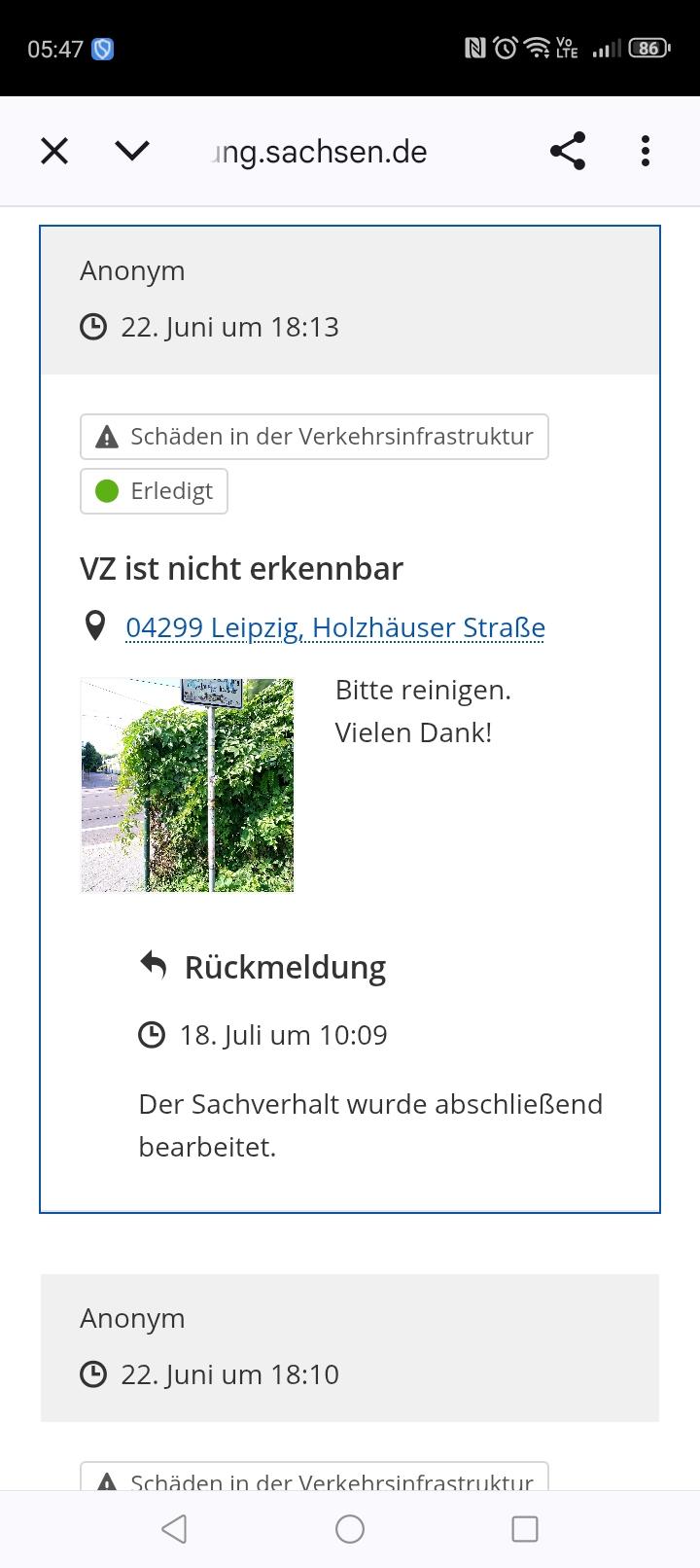View the overgrown sign photo
This screenshot has height=1568, width=700.
click(187, 785)
